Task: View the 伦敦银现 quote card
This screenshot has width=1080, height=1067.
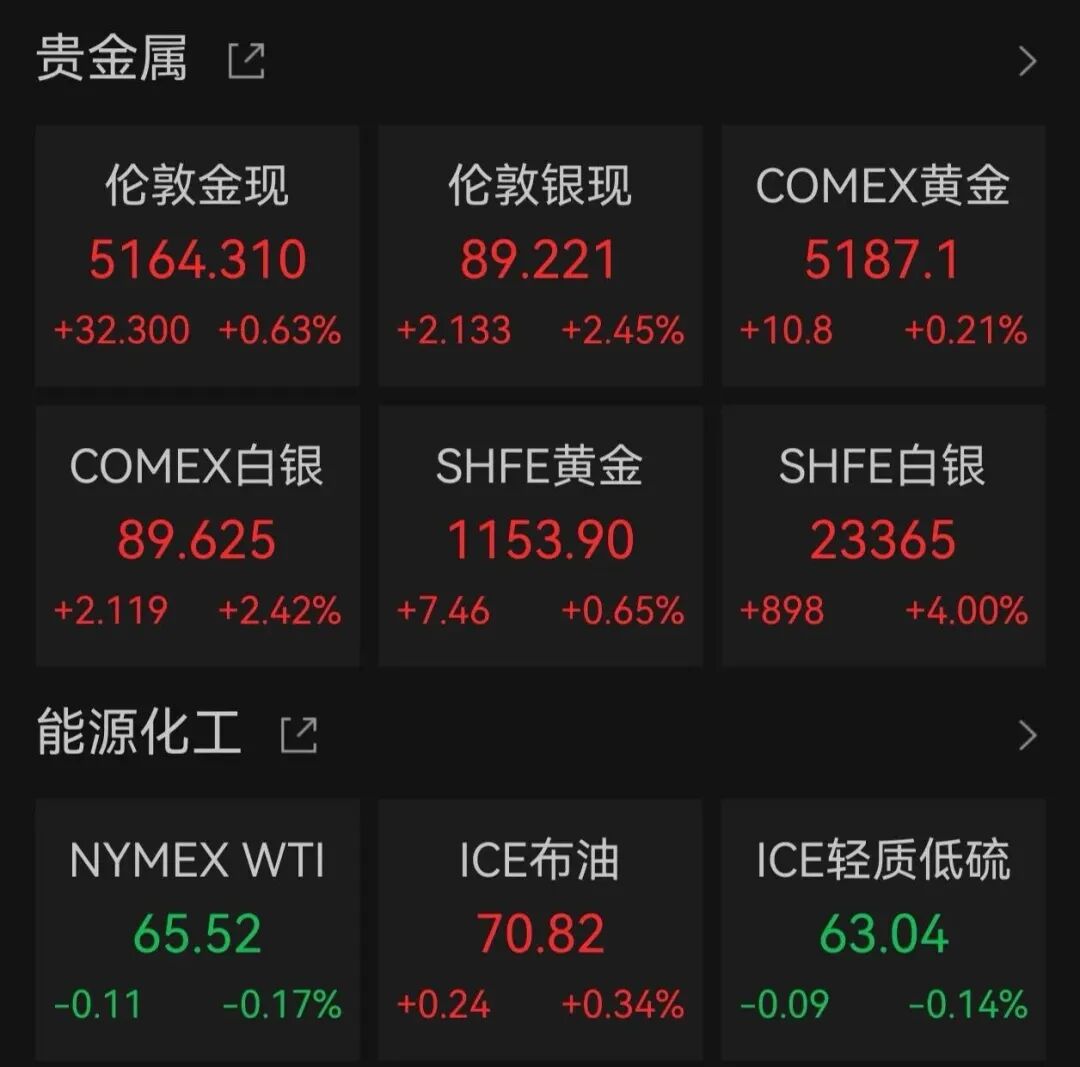Action: (540, 255)
